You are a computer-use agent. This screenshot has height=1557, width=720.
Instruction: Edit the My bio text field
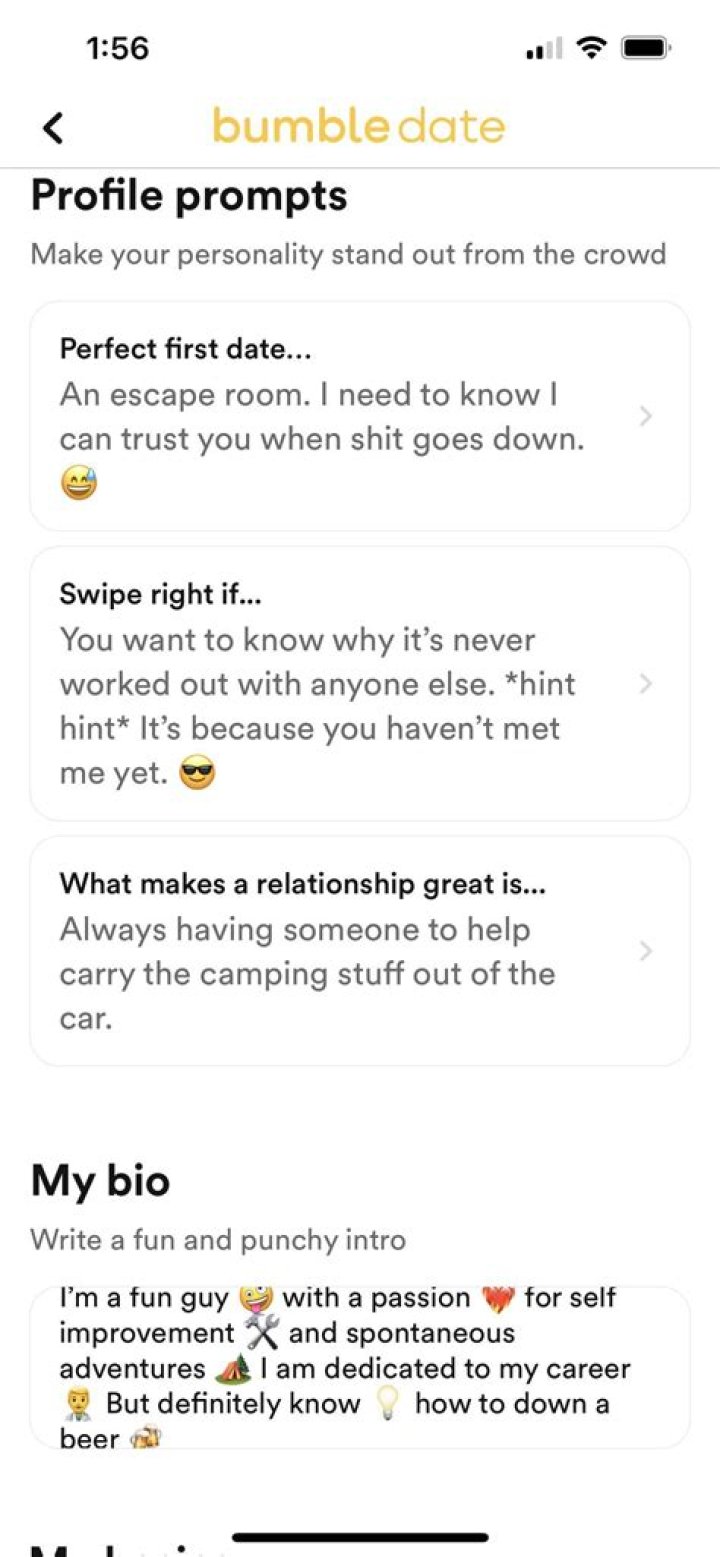tap(359, 1367)
